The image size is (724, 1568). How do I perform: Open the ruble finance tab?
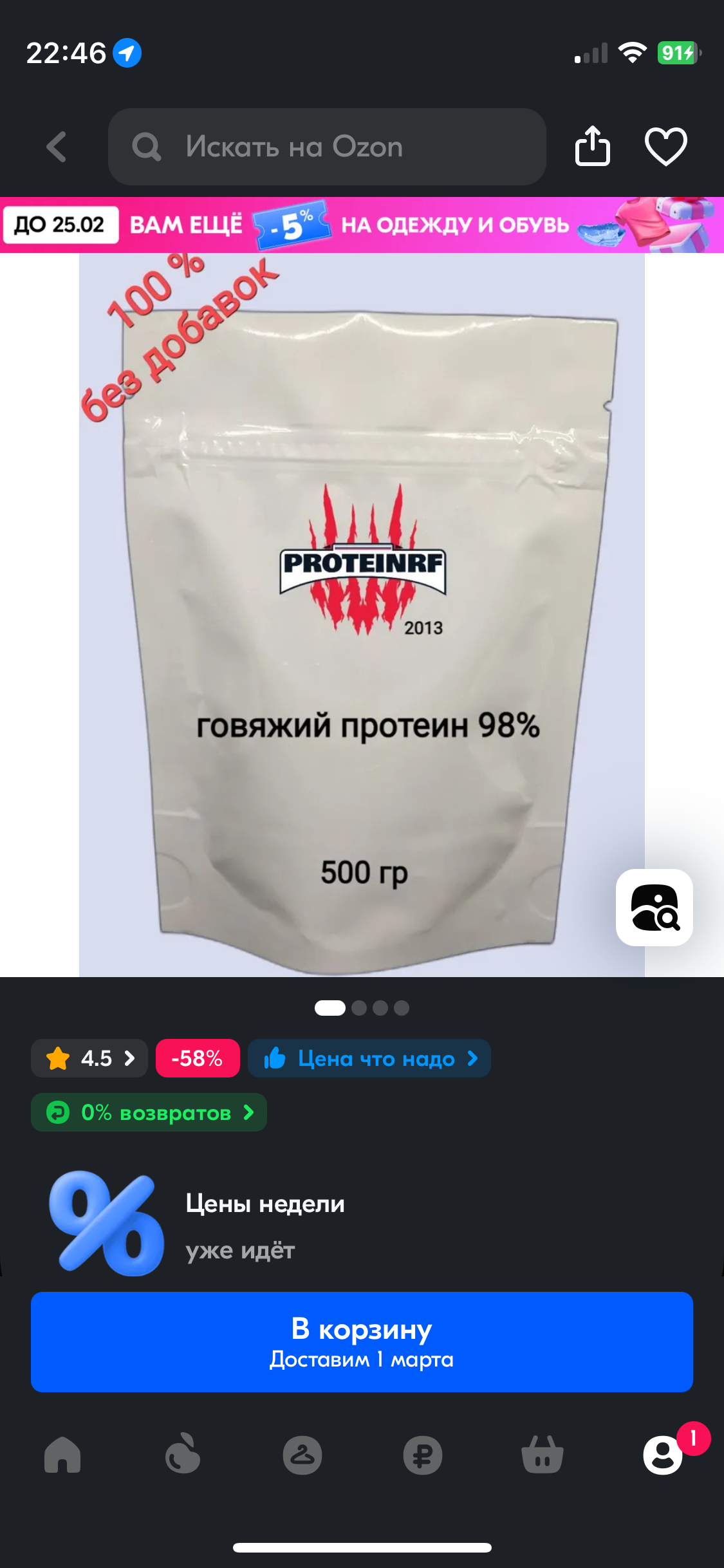point(423,1455)
